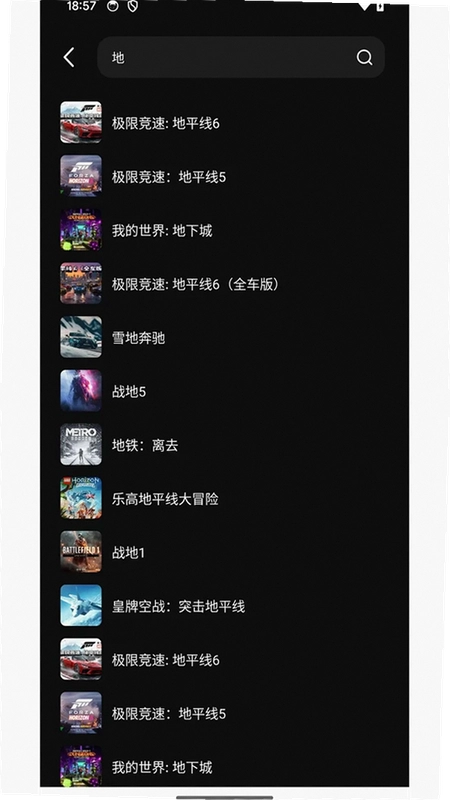
Task: Choose 乐高地平线大冒险 in the list
Action: 224,498
